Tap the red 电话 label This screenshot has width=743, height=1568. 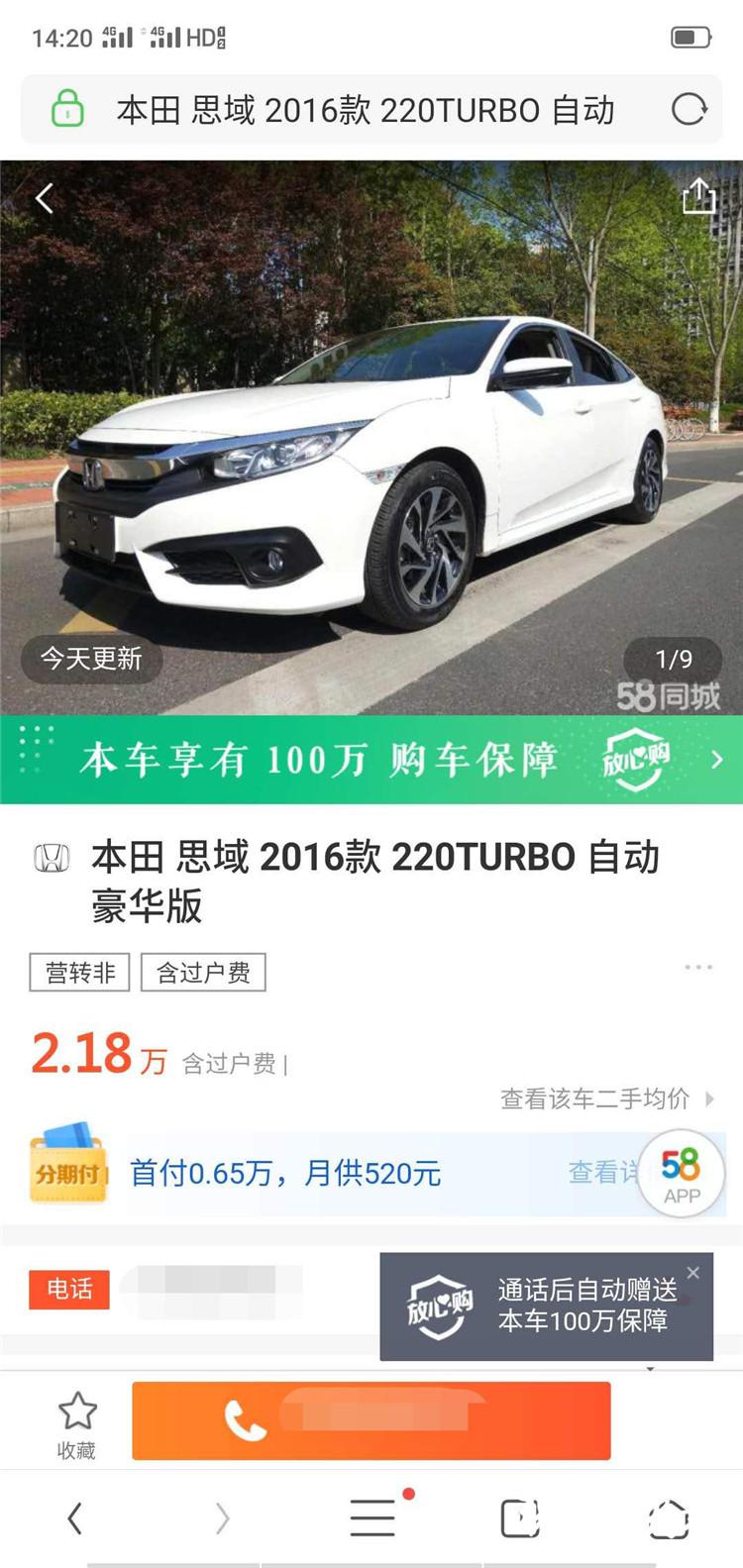(69, 1290)
